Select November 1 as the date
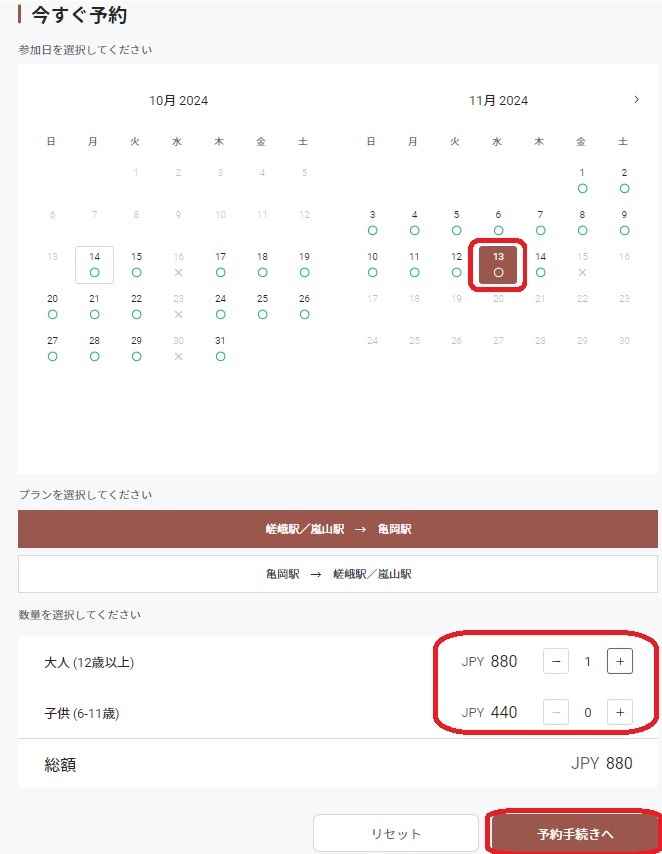The width and height of the screenshot is (662, 854). 582,180
